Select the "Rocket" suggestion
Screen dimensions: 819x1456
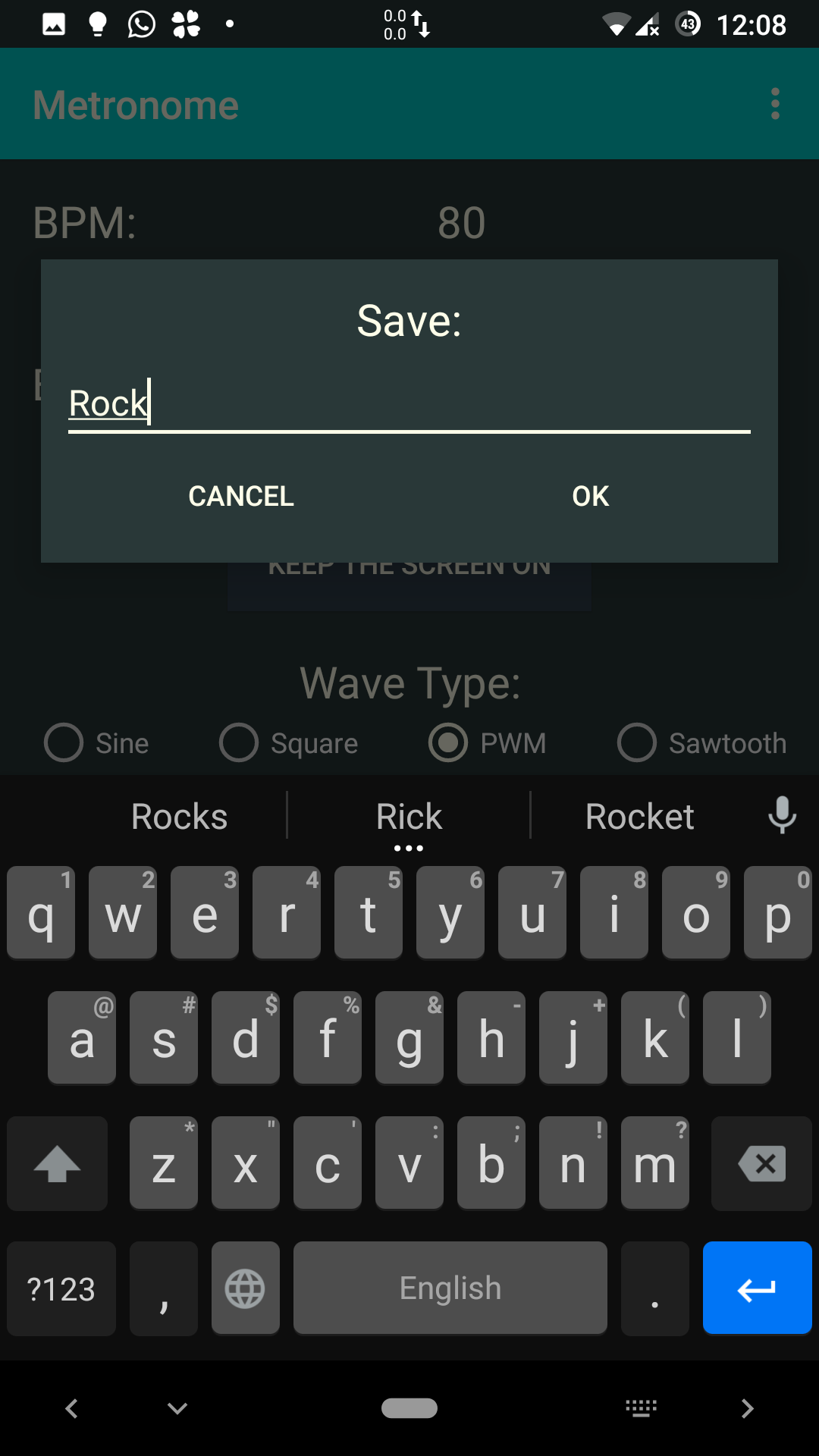click(x=639, y=817)
